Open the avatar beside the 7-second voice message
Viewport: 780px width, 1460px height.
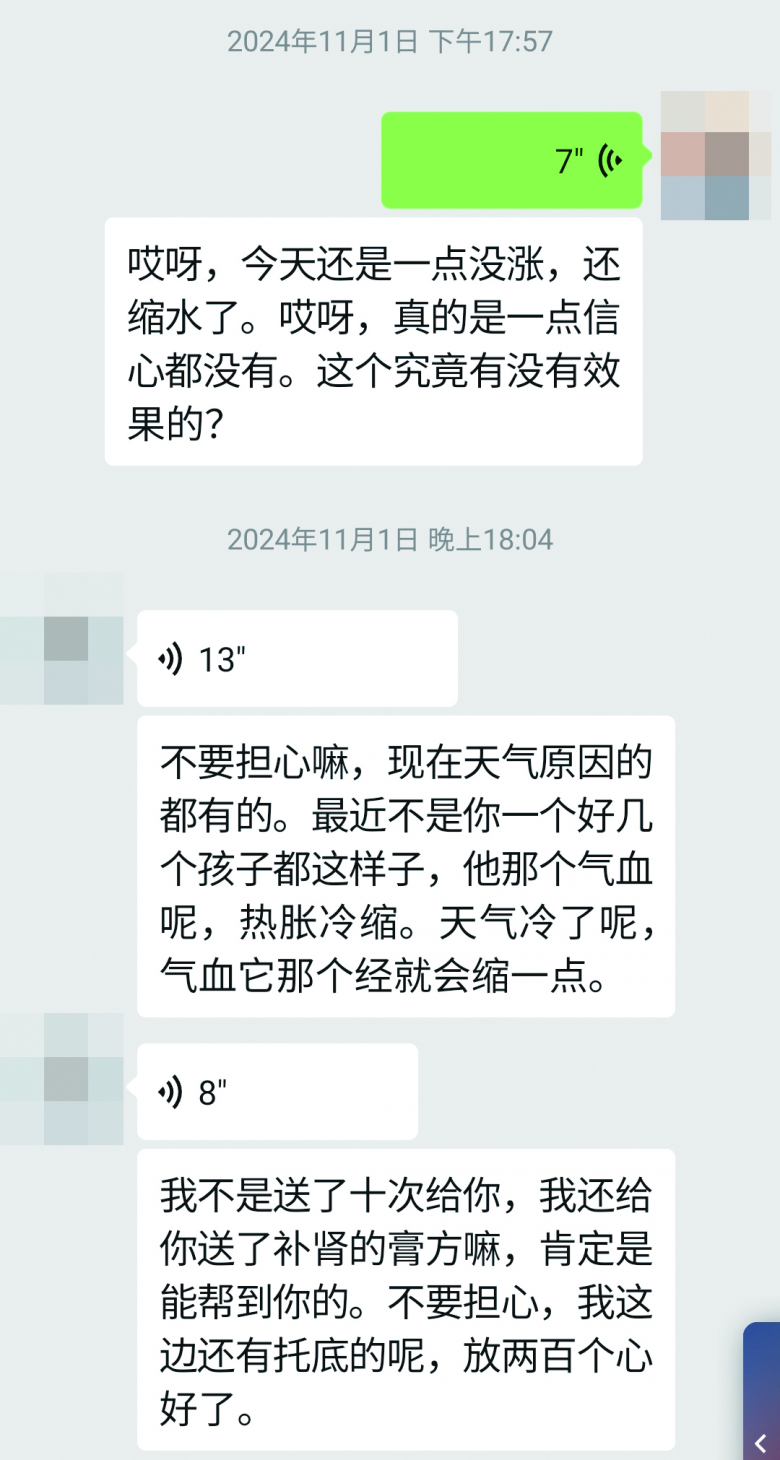[x=716, y=155]
